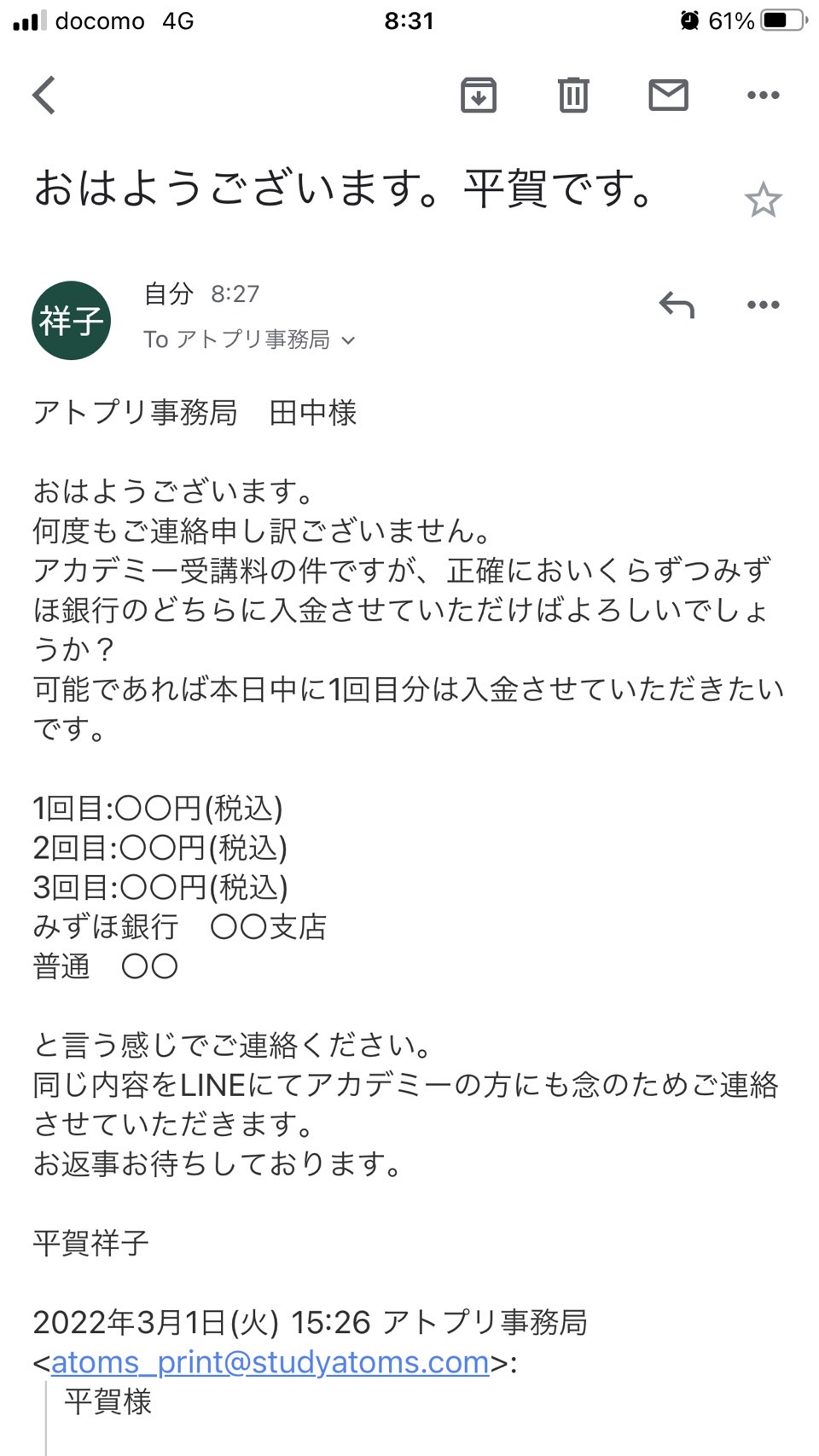Open the message options beside the reply arrow
The image size is (819, 1456).
(x=763, y=305)
